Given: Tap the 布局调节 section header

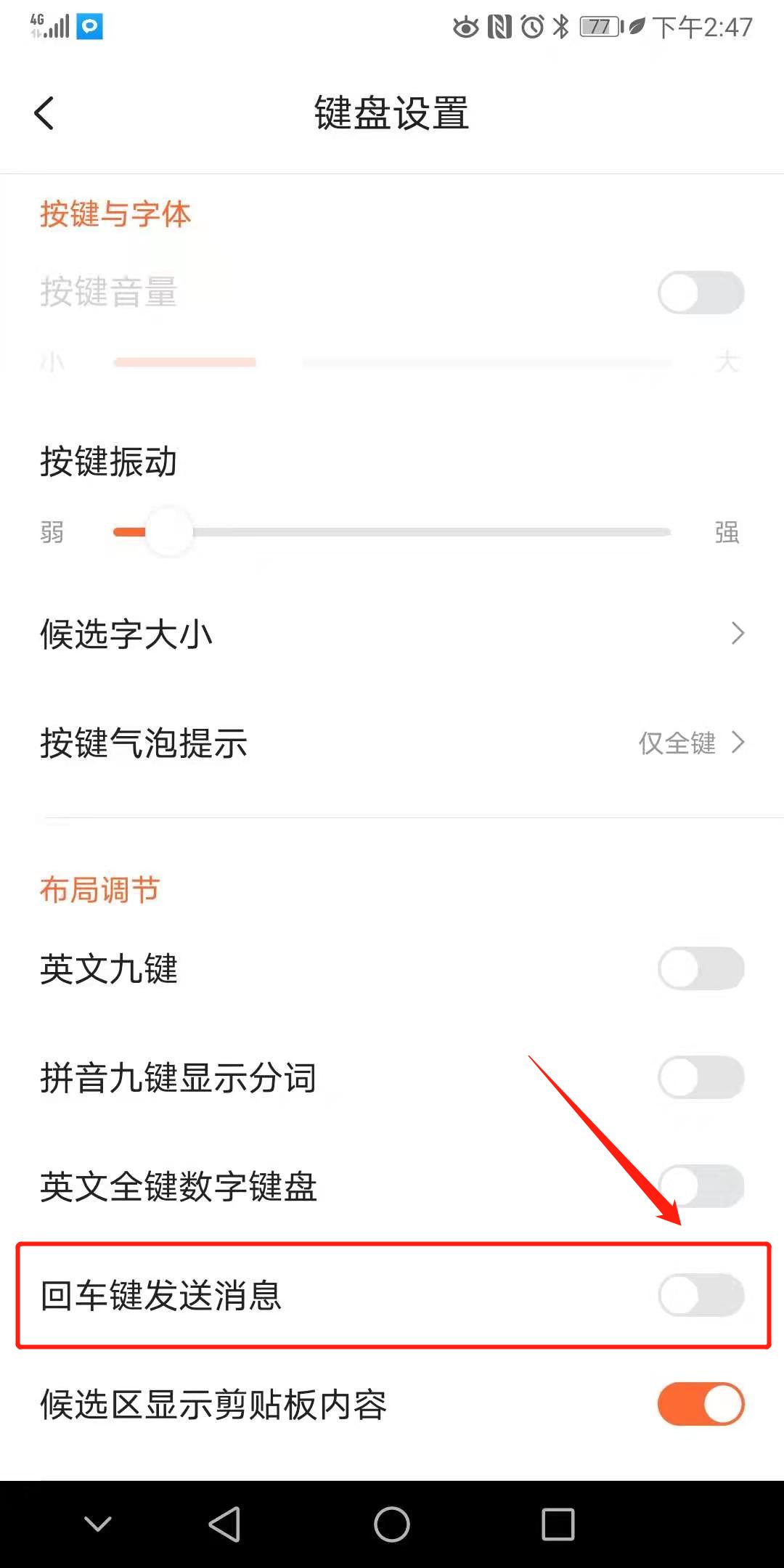Looking at the screenshot, I should click(x=99, y=889).
